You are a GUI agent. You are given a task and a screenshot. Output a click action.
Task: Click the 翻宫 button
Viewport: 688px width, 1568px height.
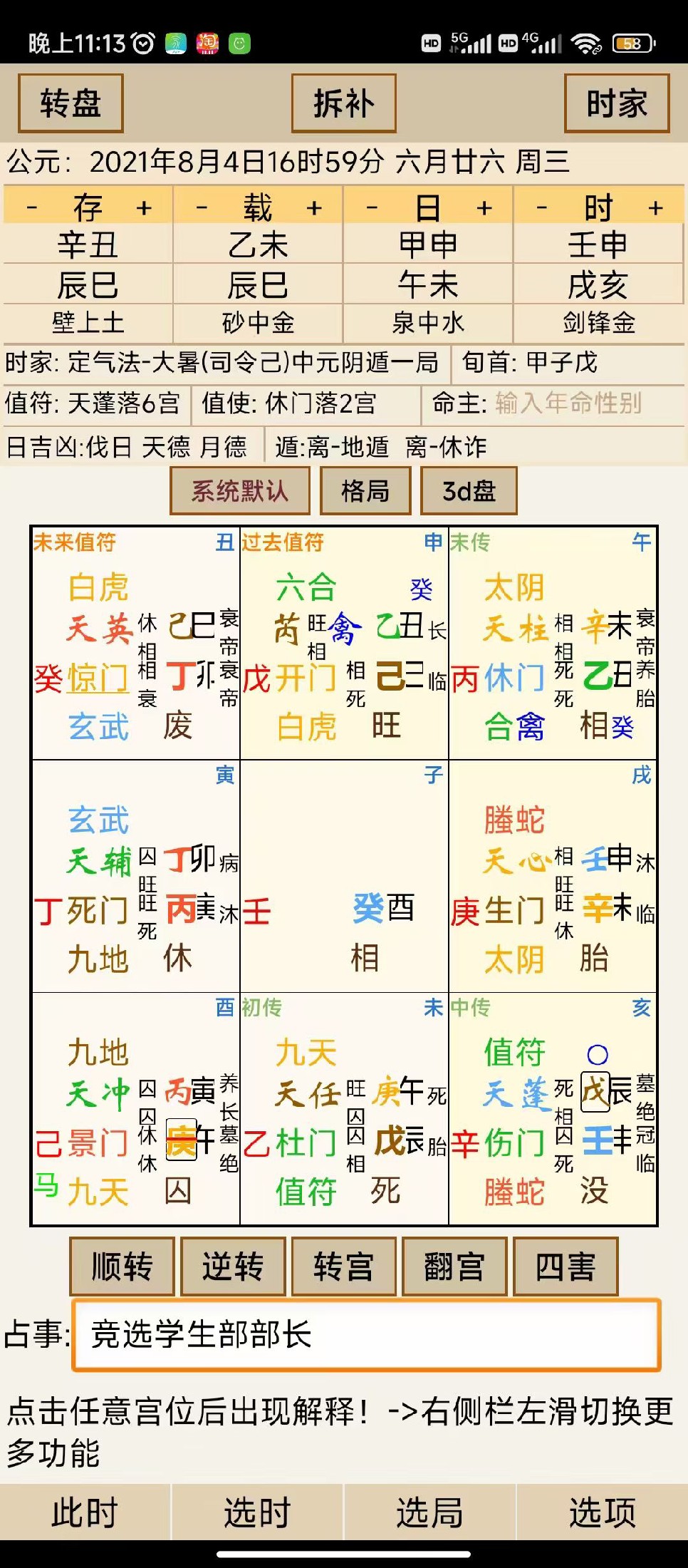click(x=454, y=1268)
